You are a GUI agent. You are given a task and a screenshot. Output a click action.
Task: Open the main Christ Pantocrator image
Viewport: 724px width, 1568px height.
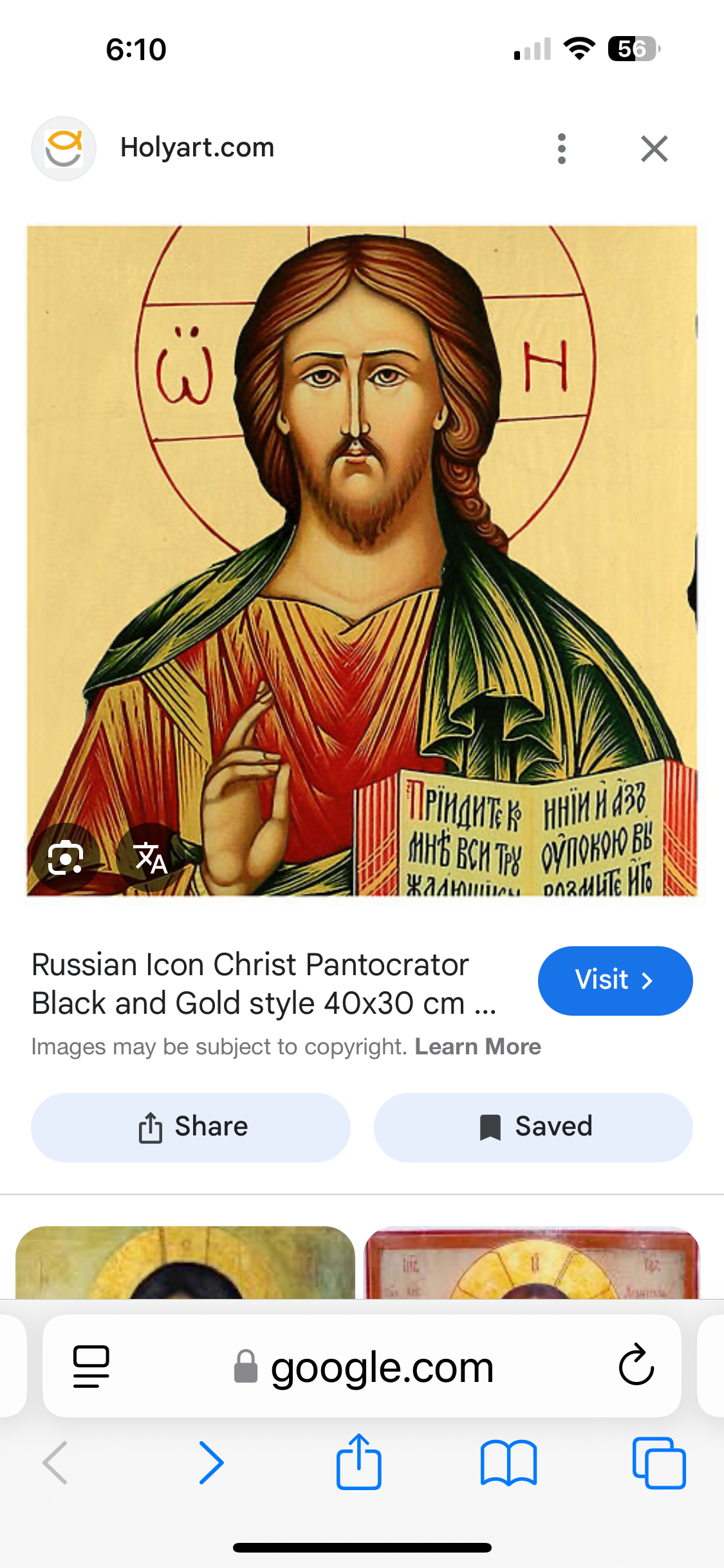point(362,560)
